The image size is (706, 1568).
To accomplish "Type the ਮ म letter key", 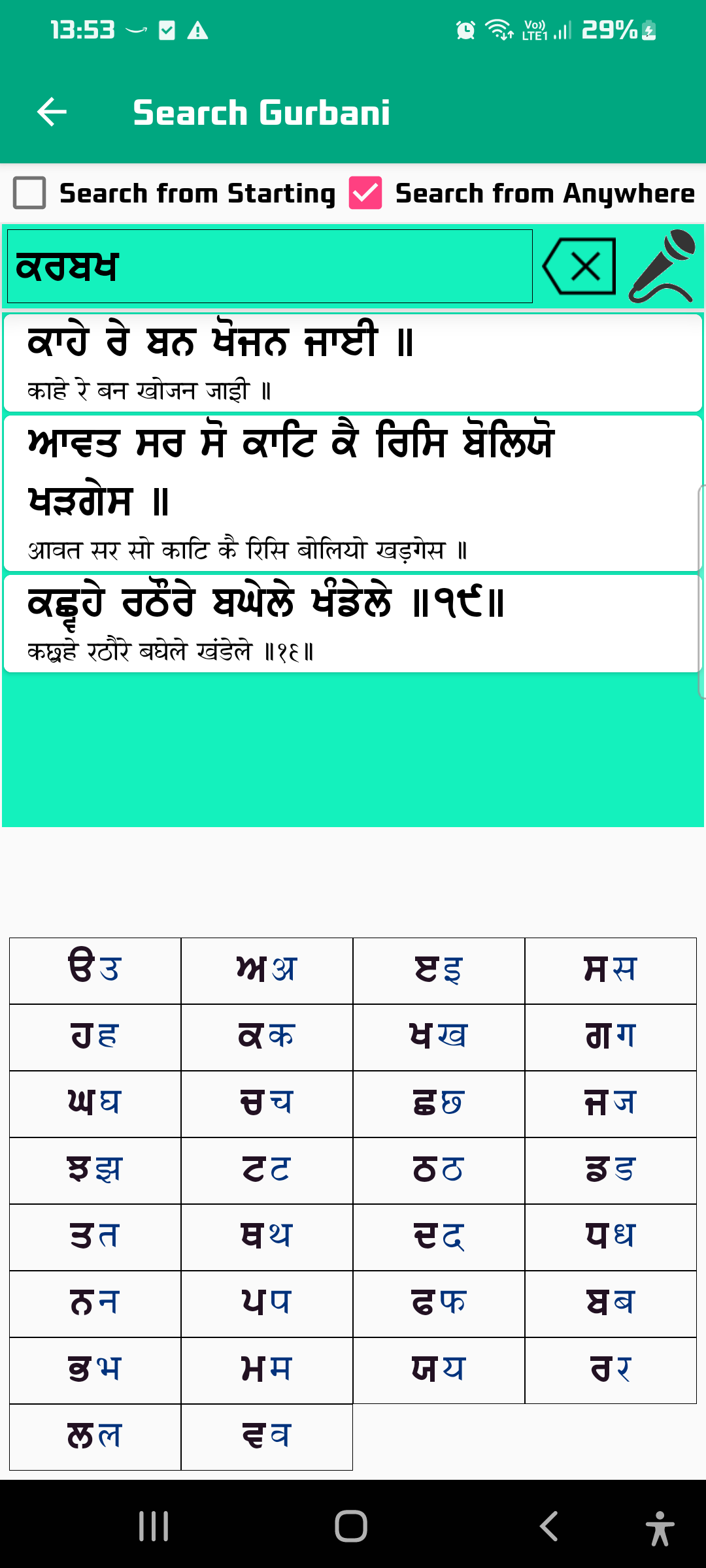I will (x=267, y=1370).
